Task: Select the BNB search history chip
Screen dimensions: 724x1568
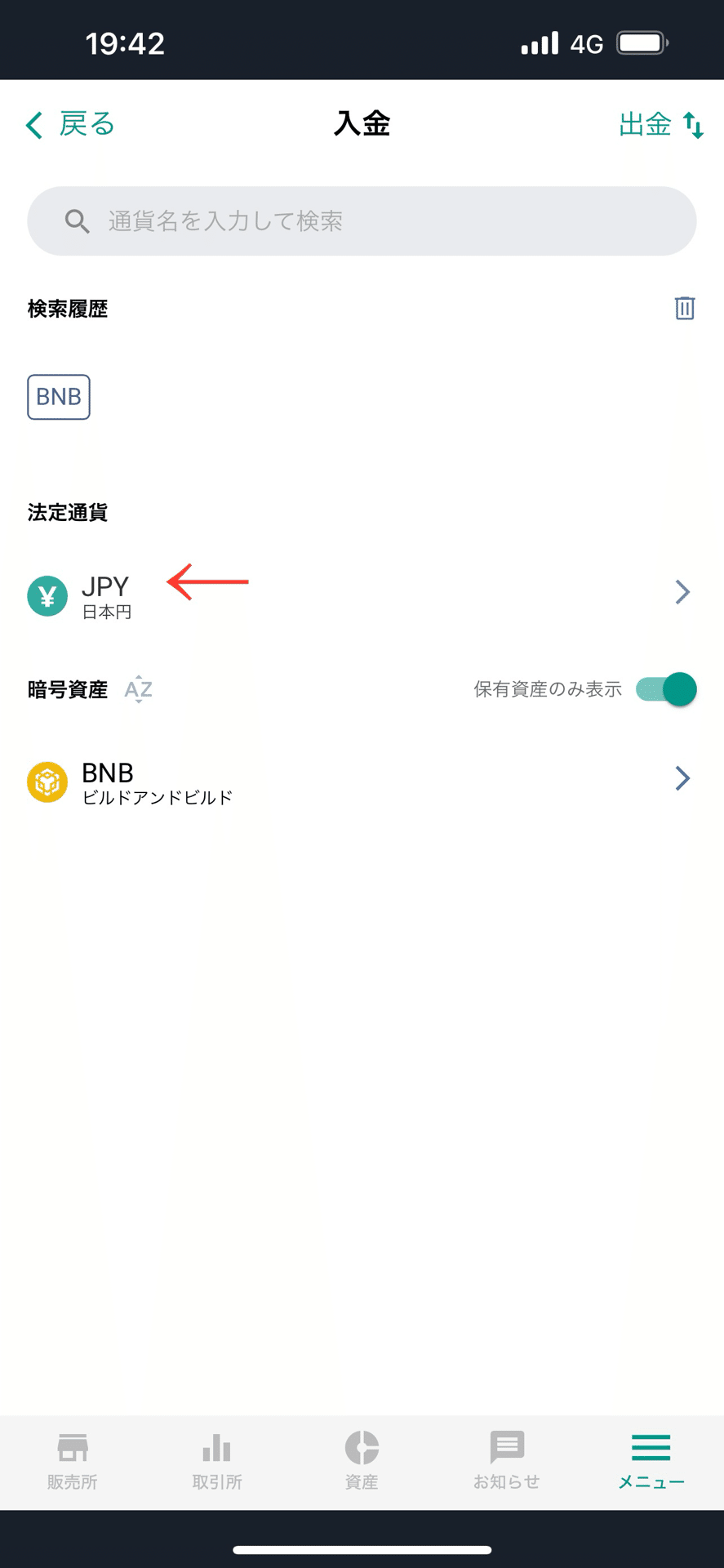Action: (59, 397)
